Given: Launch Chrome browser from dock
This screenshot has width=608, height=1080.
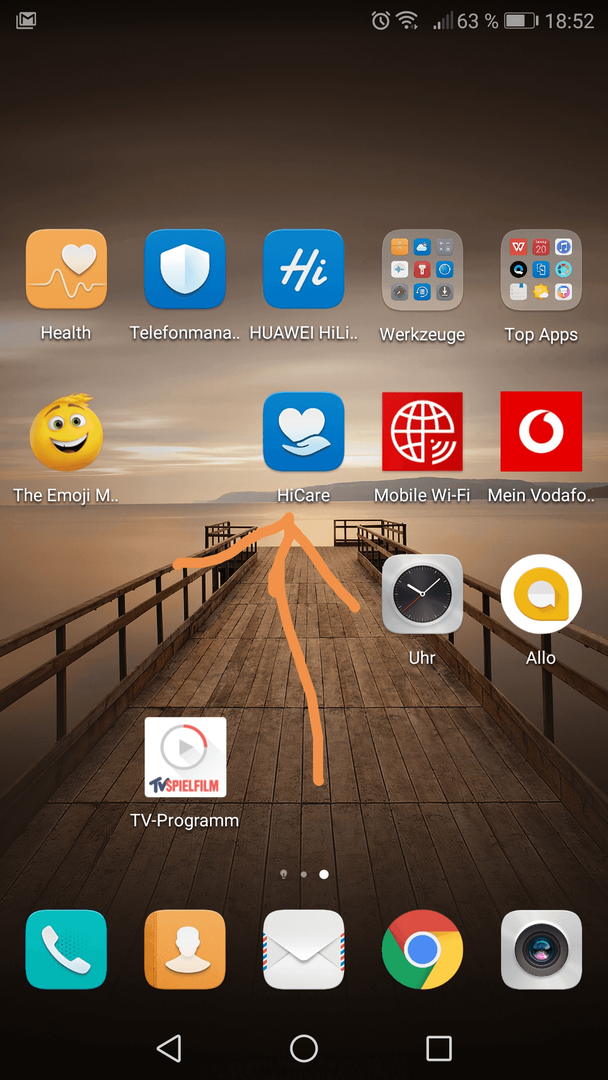Looking at the screenshot, I should (422, 949).
